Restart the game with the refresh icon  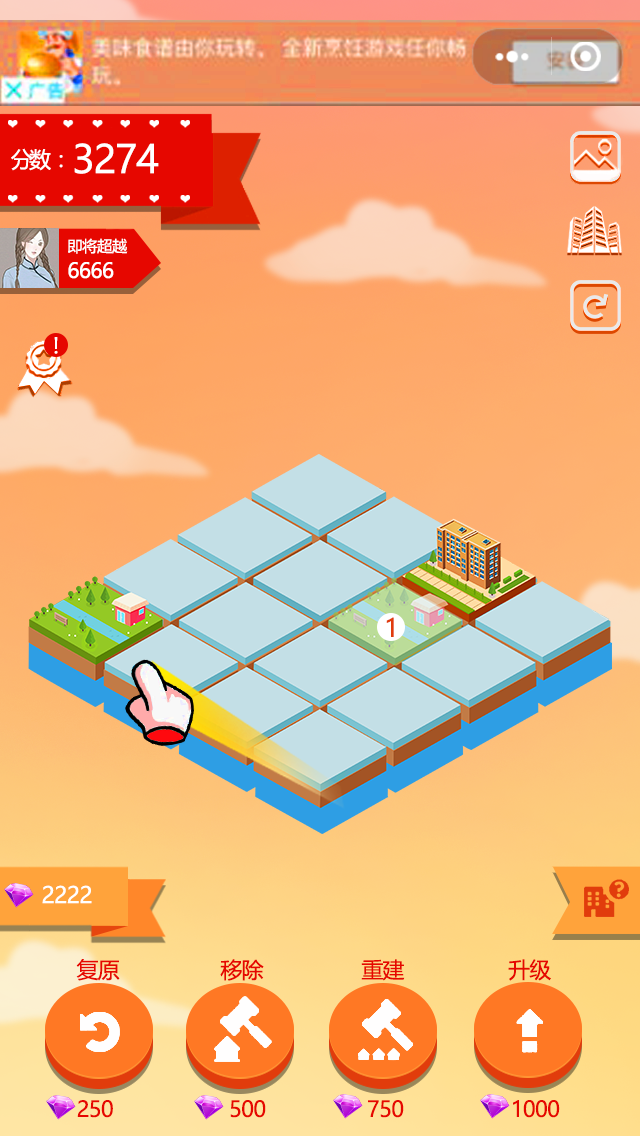pos(595,306)
